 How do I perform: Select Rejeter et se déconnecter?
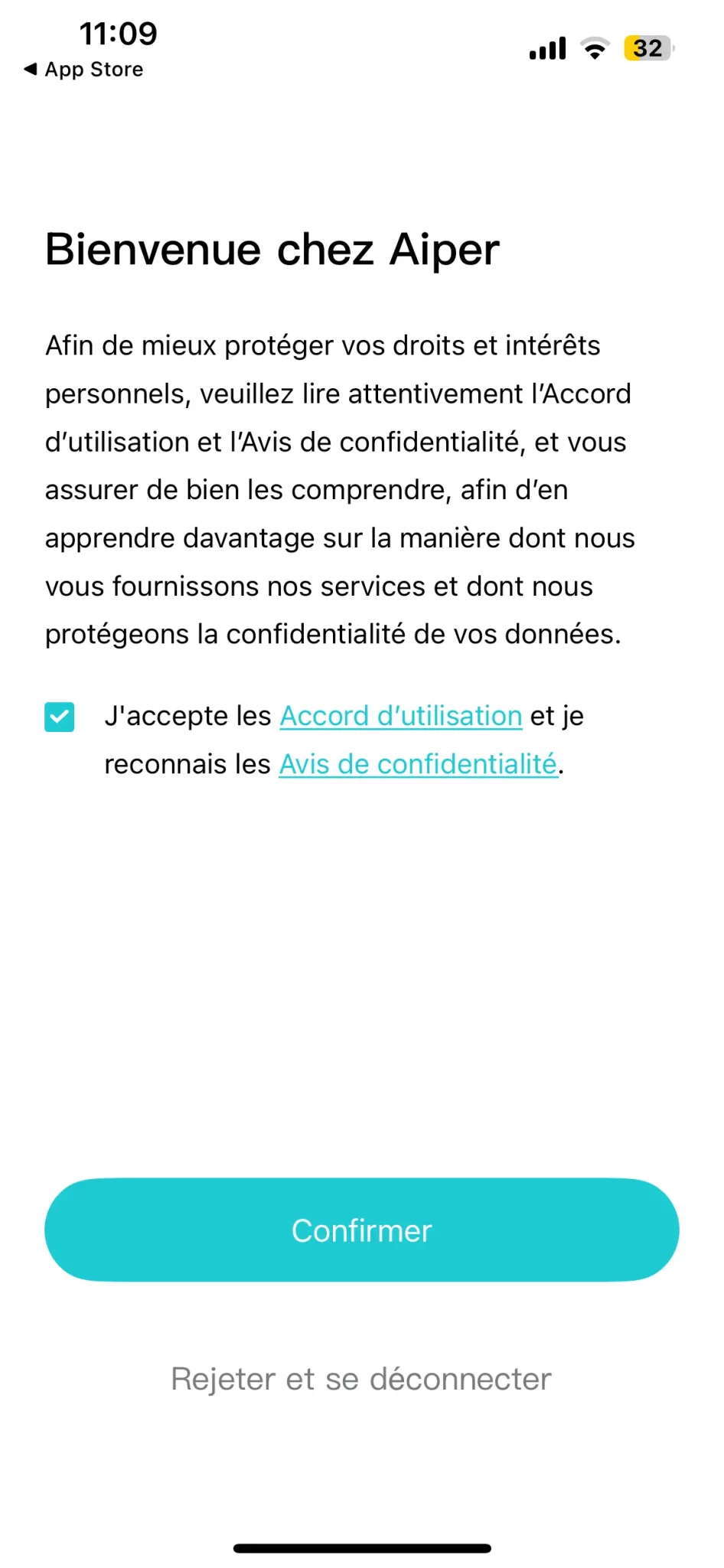coord(361,1379)
